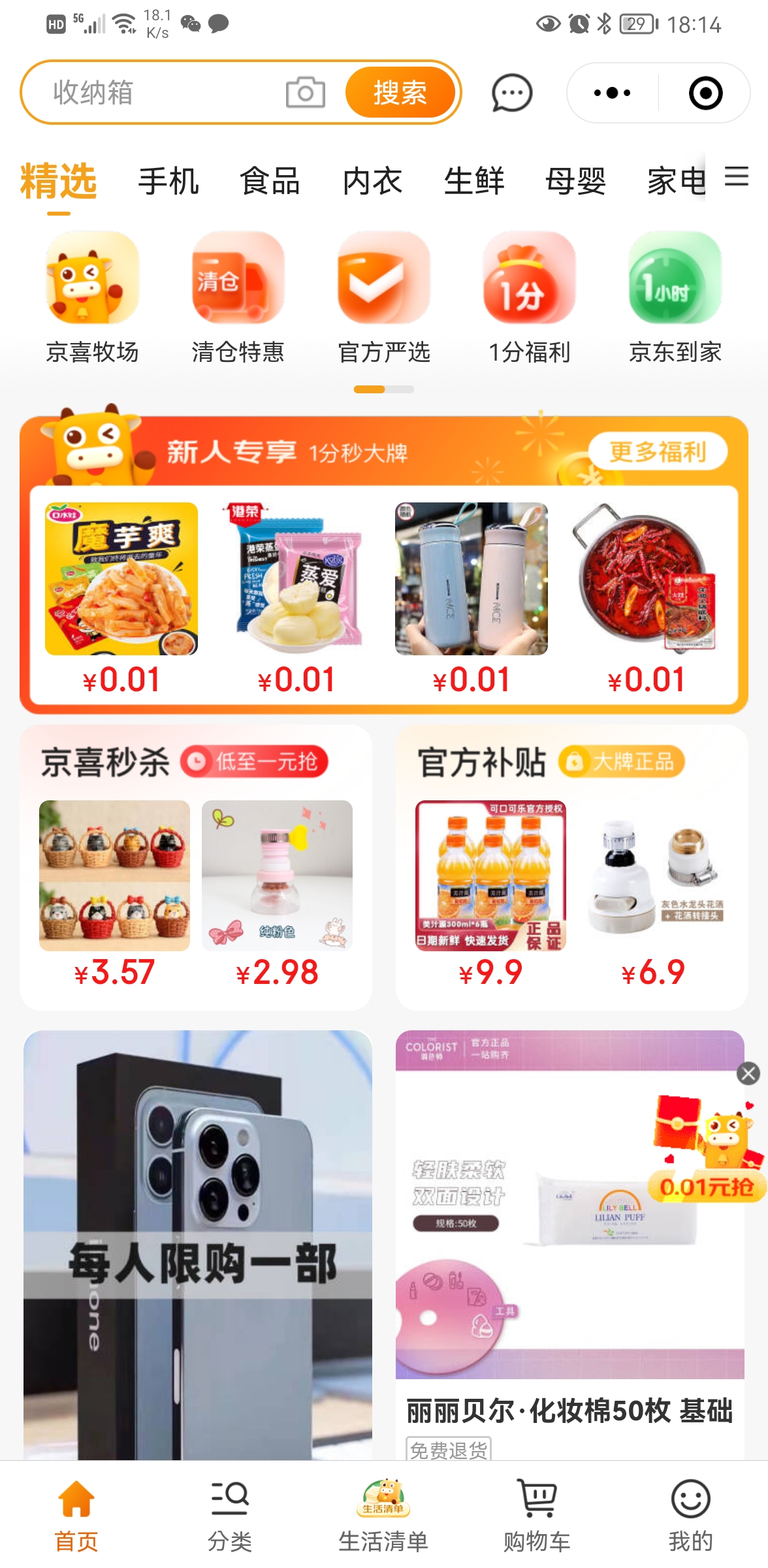The width and height of the screenshot is (768, 1568).
Task: Open the messages chat bubble icon
Action: pyautogui.click(x=512, y=93)
